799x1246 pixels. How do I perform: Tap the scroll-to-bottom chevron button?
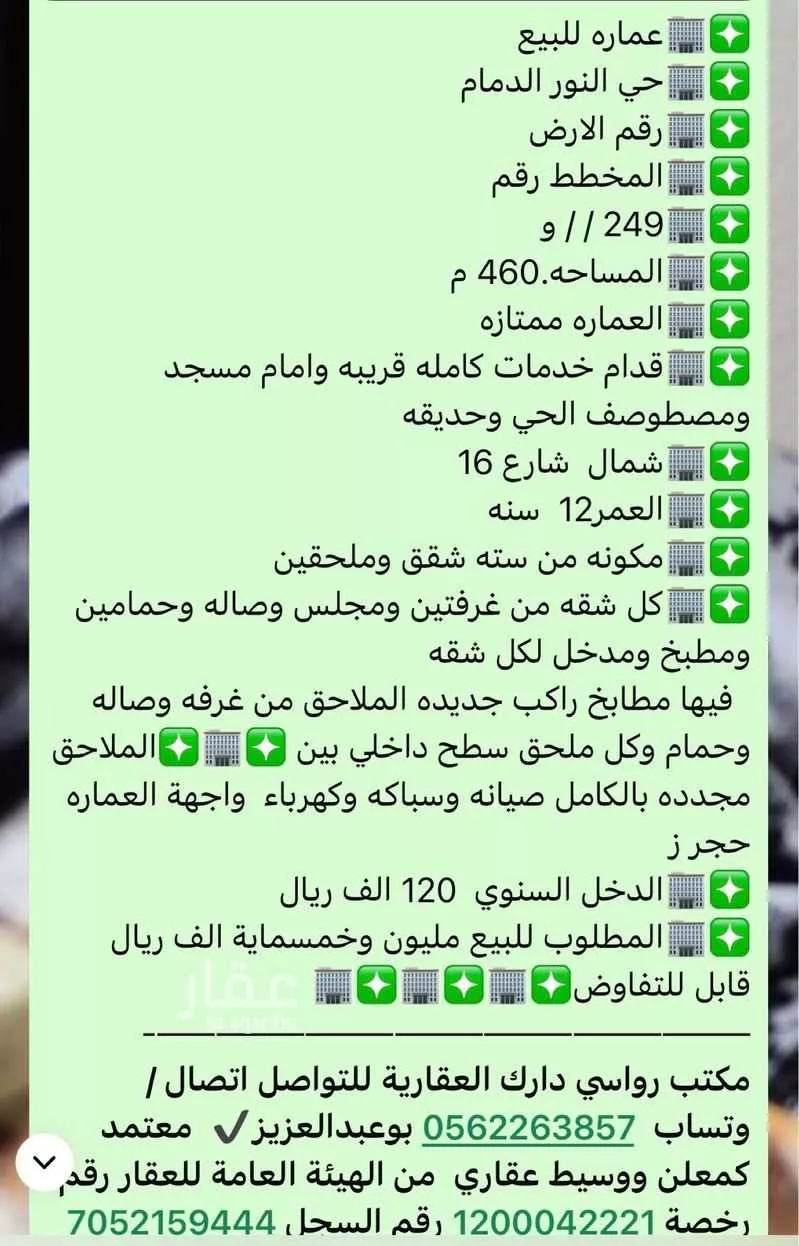click(x=45, y=1162)
